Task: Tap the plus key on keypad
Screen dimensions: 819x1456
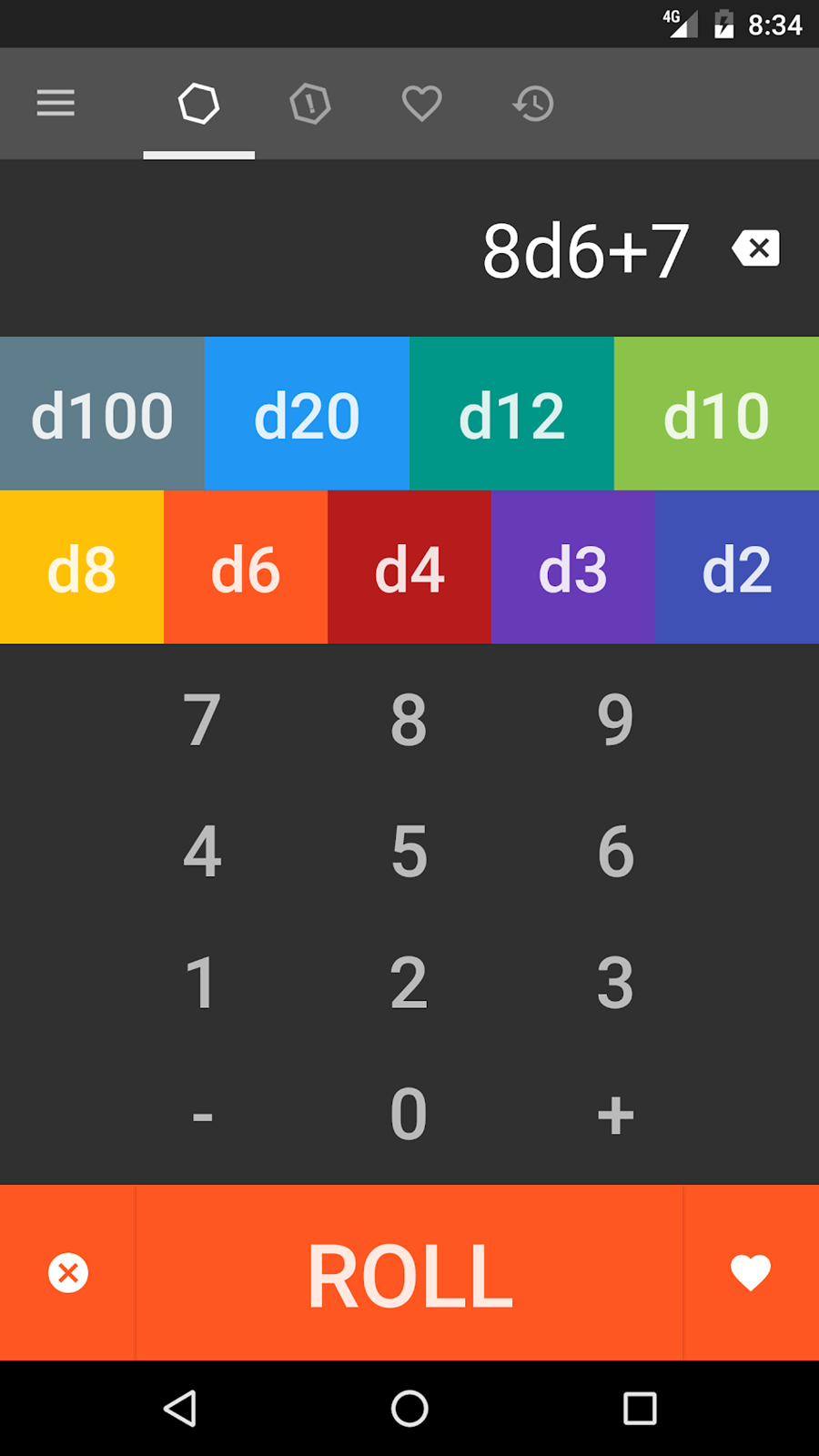Action: tap(615, 1115)
